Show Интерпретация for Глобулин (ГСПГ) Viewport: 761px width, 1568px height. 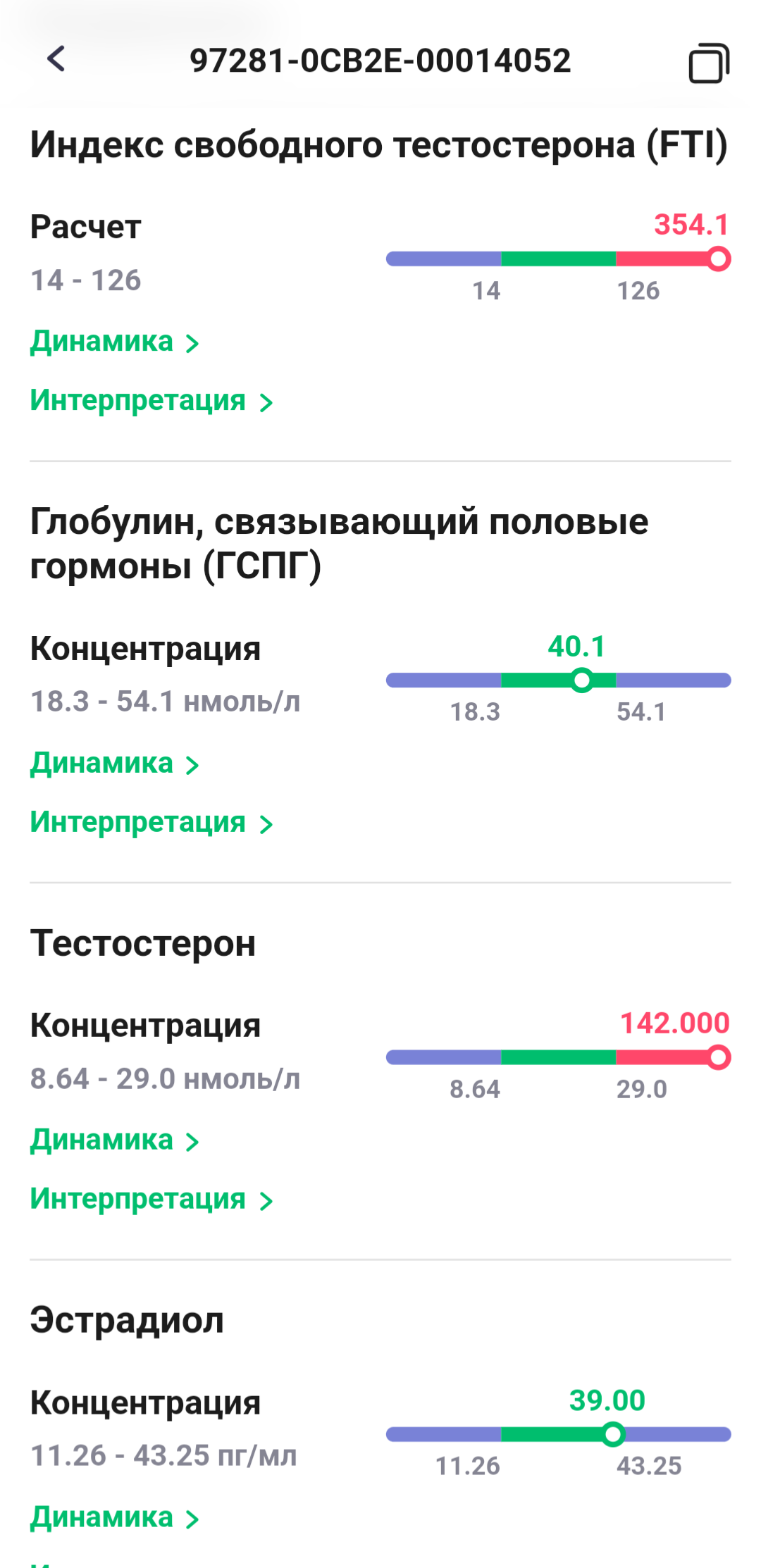coord(151,823)
